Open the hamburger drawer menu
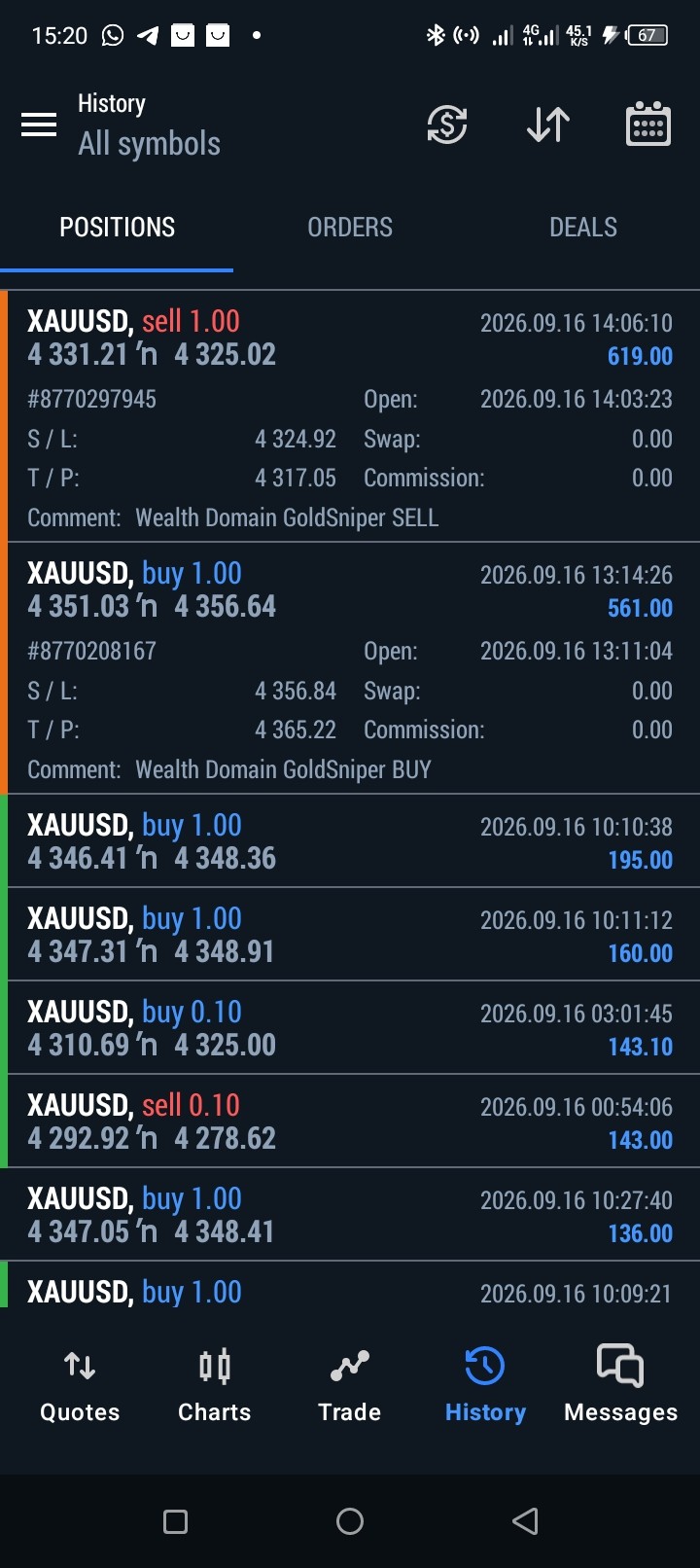Screen dimensions: 700x1568 pyautogui.click(x=39, y=125)
